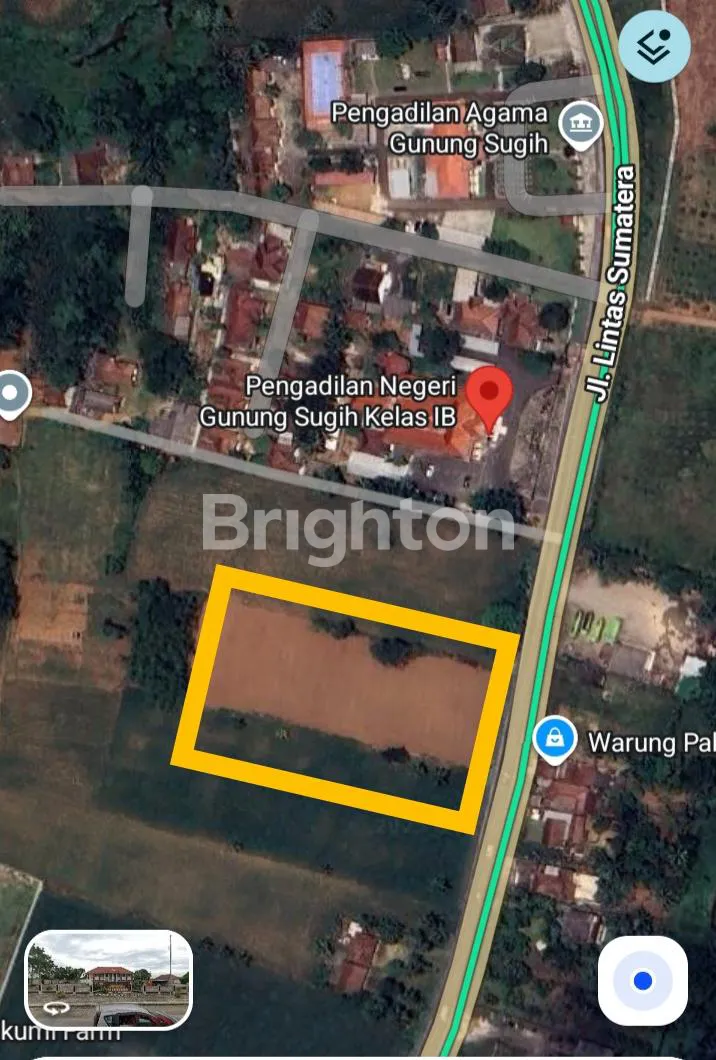Screen dimensions: 716x1060
Task: Select the Pengadilan Agama Gunung Sugih marker
Action: 577,122
